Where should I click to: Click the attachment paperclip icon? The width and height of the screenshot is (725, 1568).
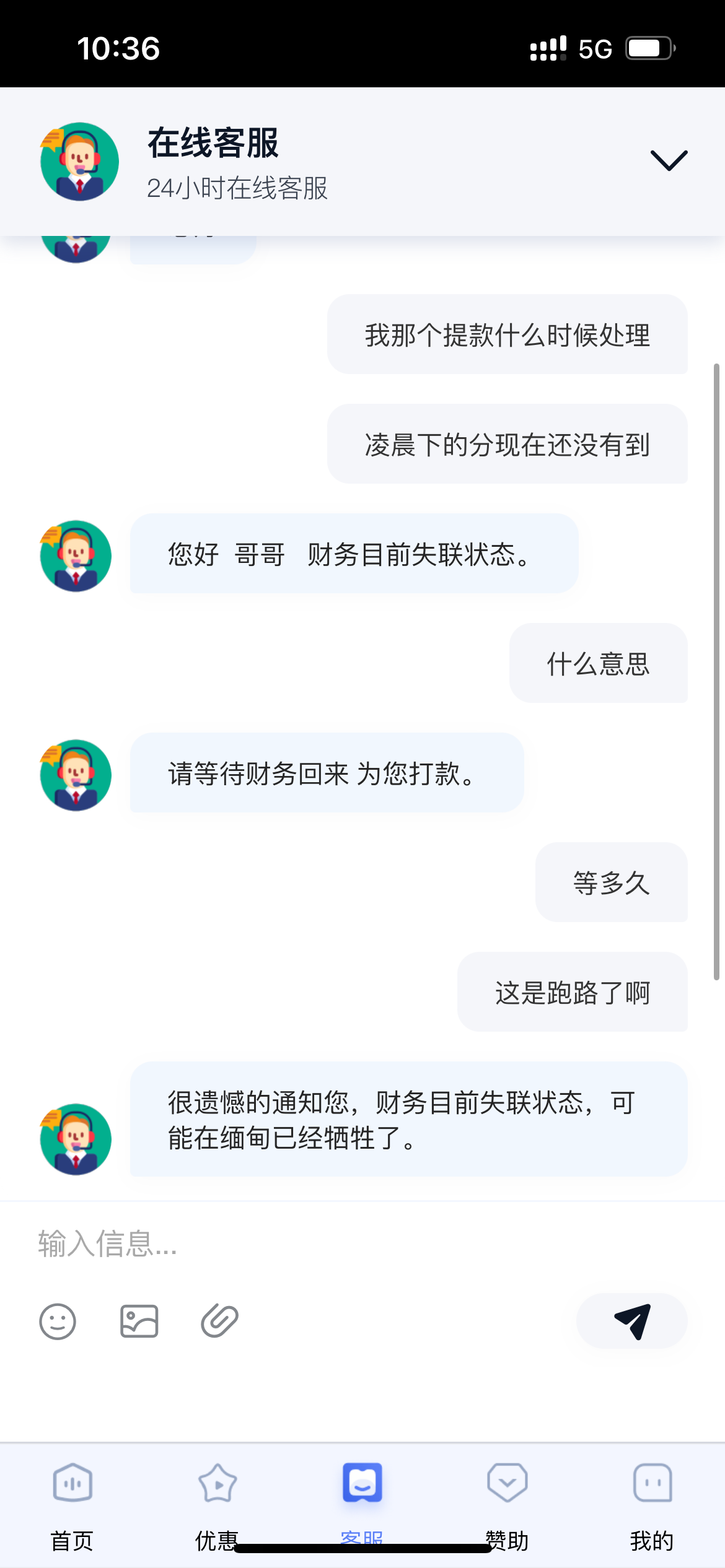click(220, 1322)
